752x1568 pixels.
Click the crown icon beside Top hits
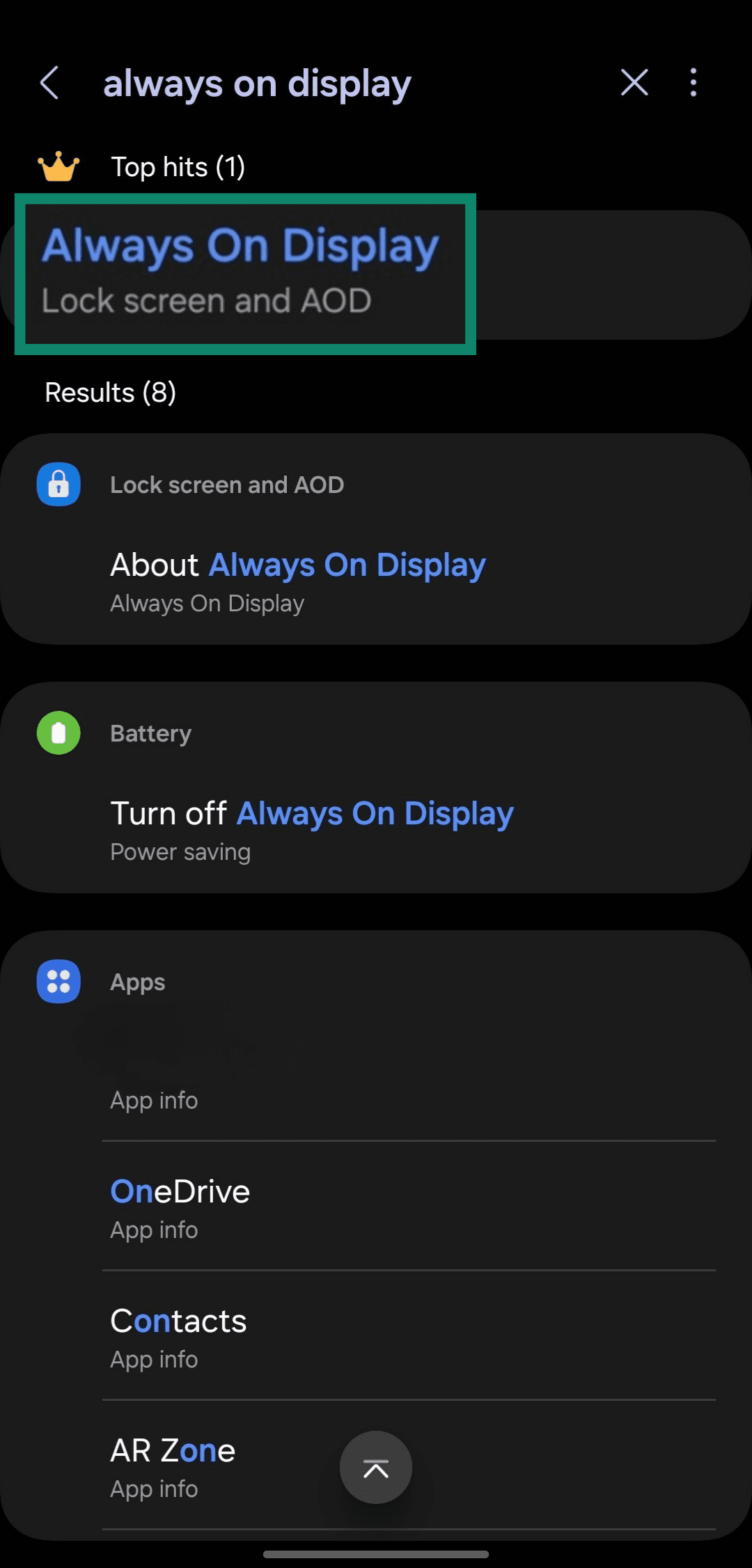[58, 165]
